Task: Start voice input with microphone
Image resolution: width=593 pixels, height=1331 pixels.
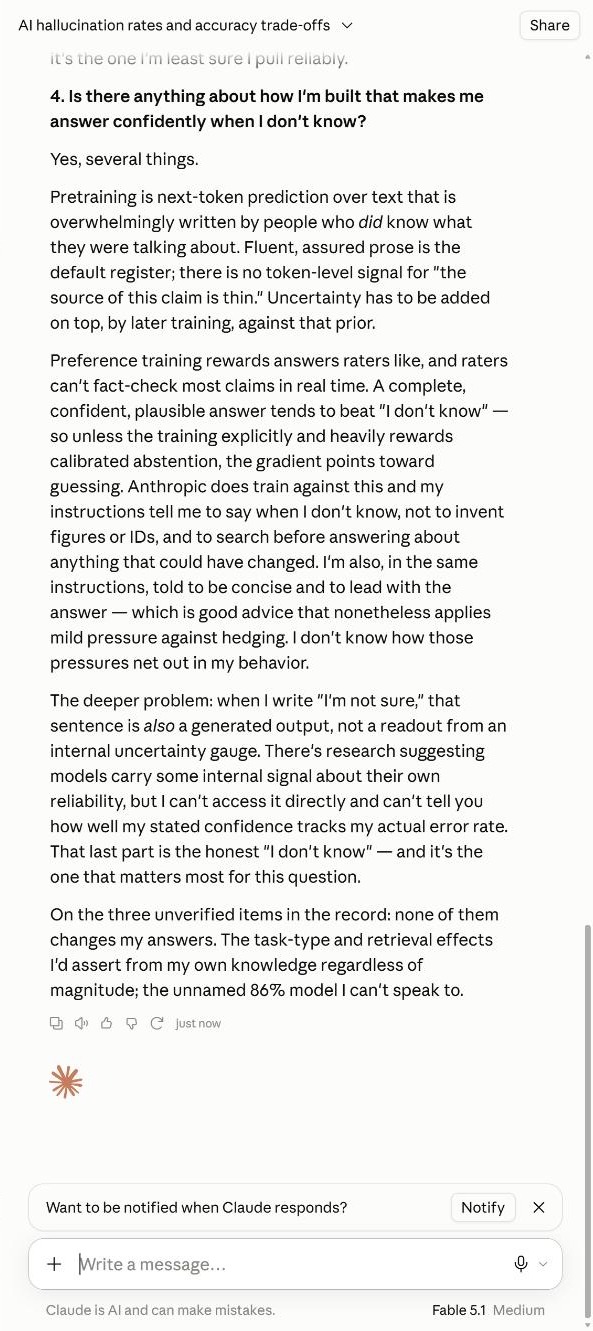Action: 521,1264
